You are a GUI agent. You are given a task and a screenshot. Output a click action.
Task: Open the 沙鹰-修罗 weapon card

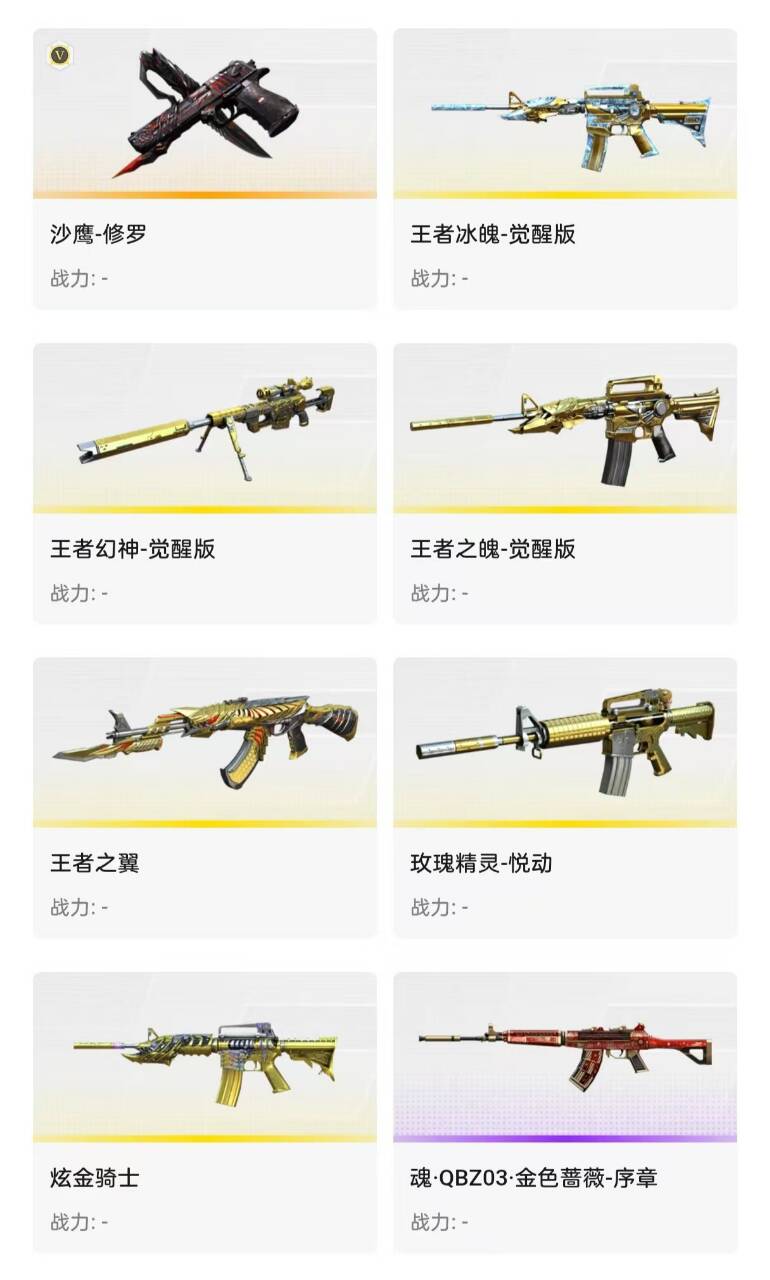tap(205, 169)
